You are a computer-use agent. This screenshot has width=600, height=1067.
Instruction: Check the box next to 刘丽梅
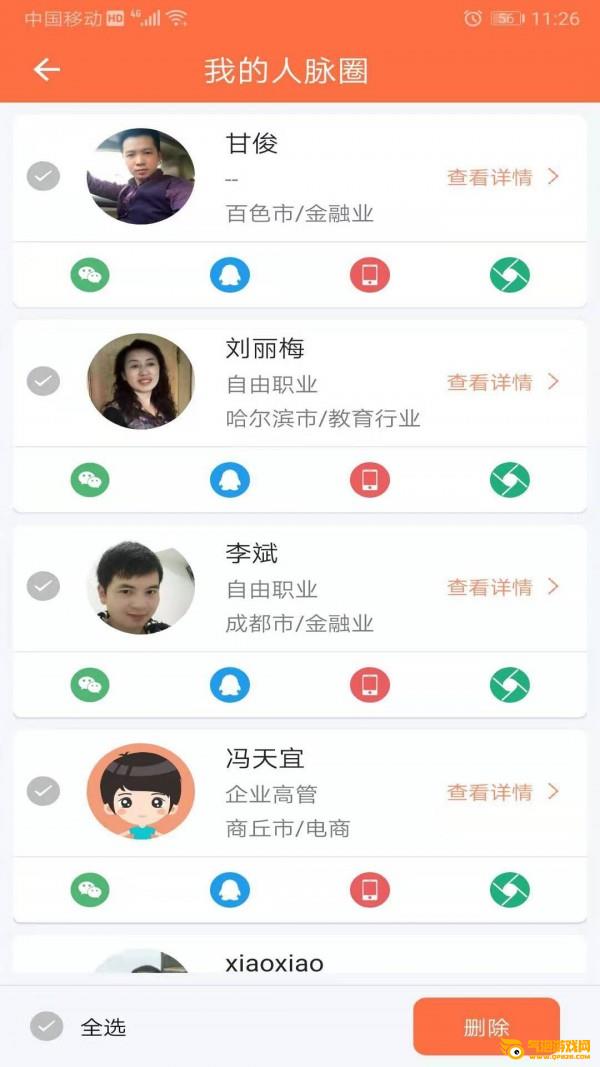click(43, 382)
